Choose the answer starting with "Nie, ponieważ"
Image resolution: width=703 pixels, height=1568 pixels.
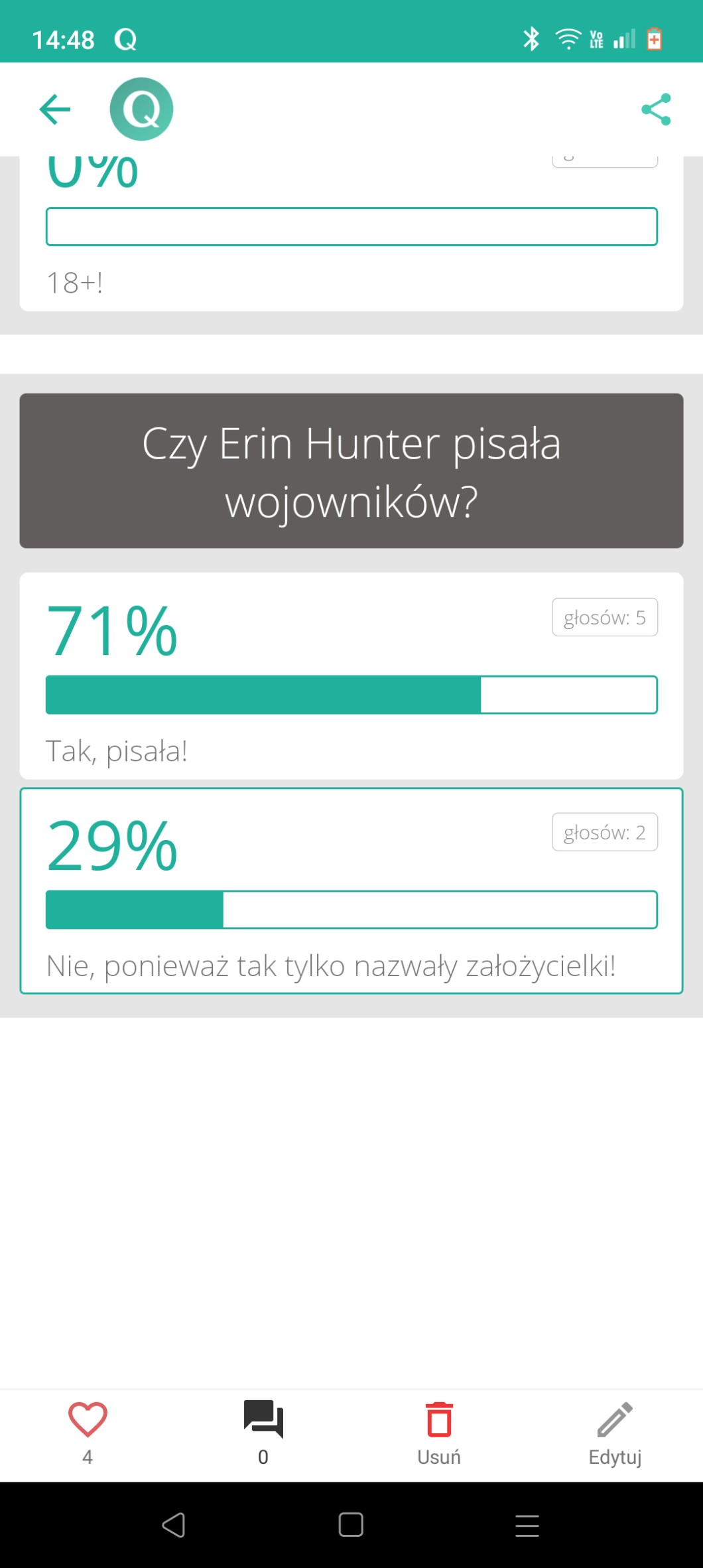351,891
